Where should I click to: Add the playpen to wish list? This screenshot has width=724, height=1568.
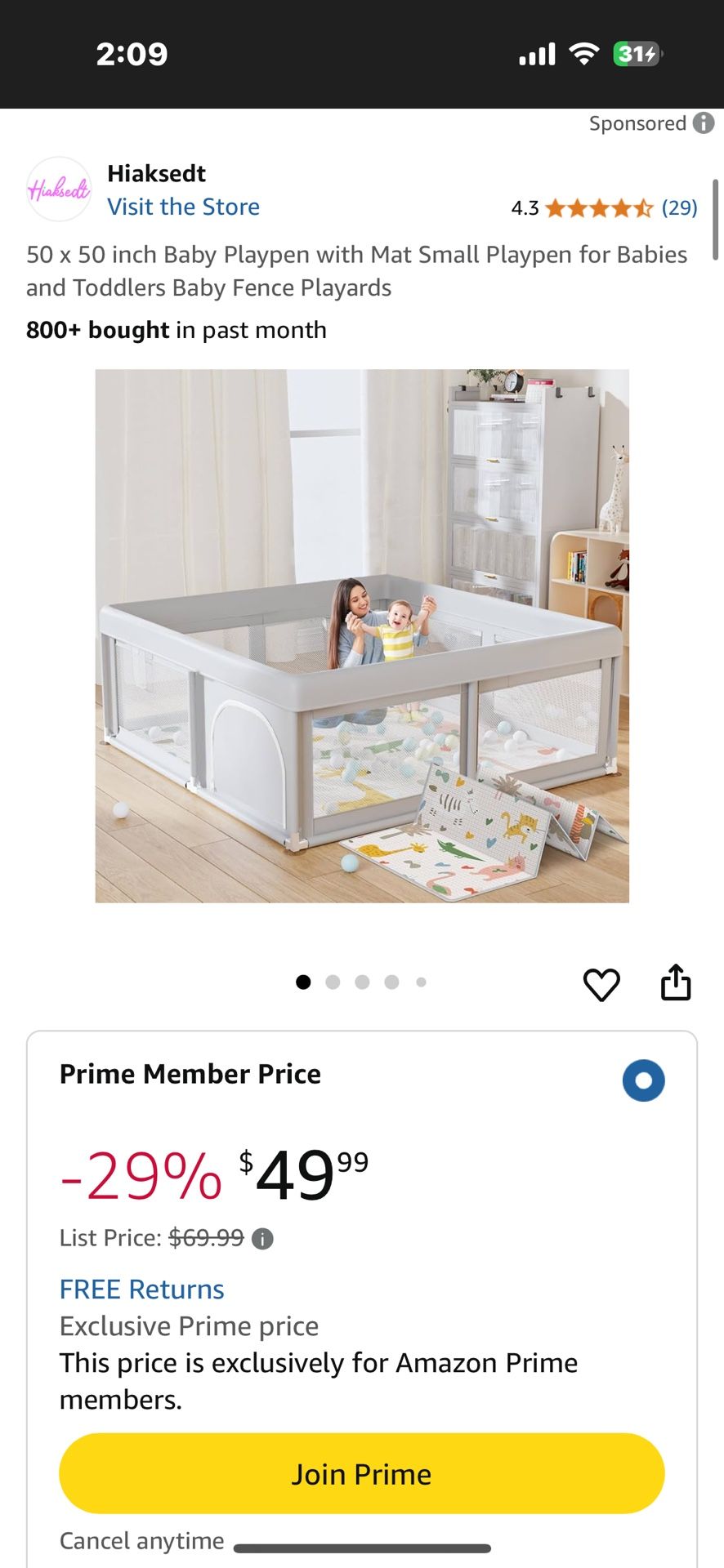tap(601, 984)
